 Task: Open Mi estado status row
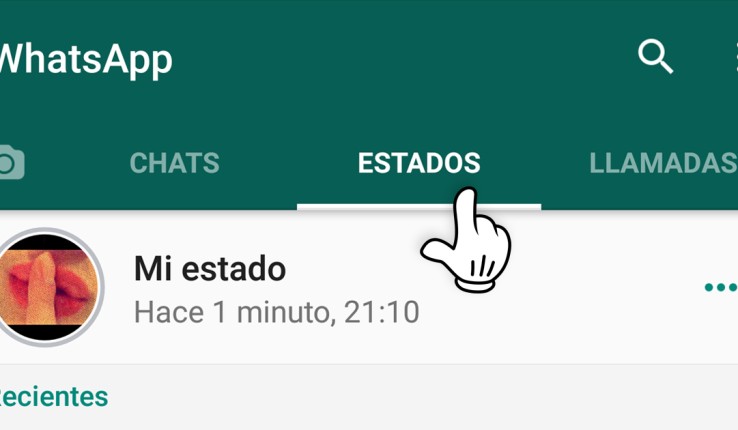coord(275,289)
